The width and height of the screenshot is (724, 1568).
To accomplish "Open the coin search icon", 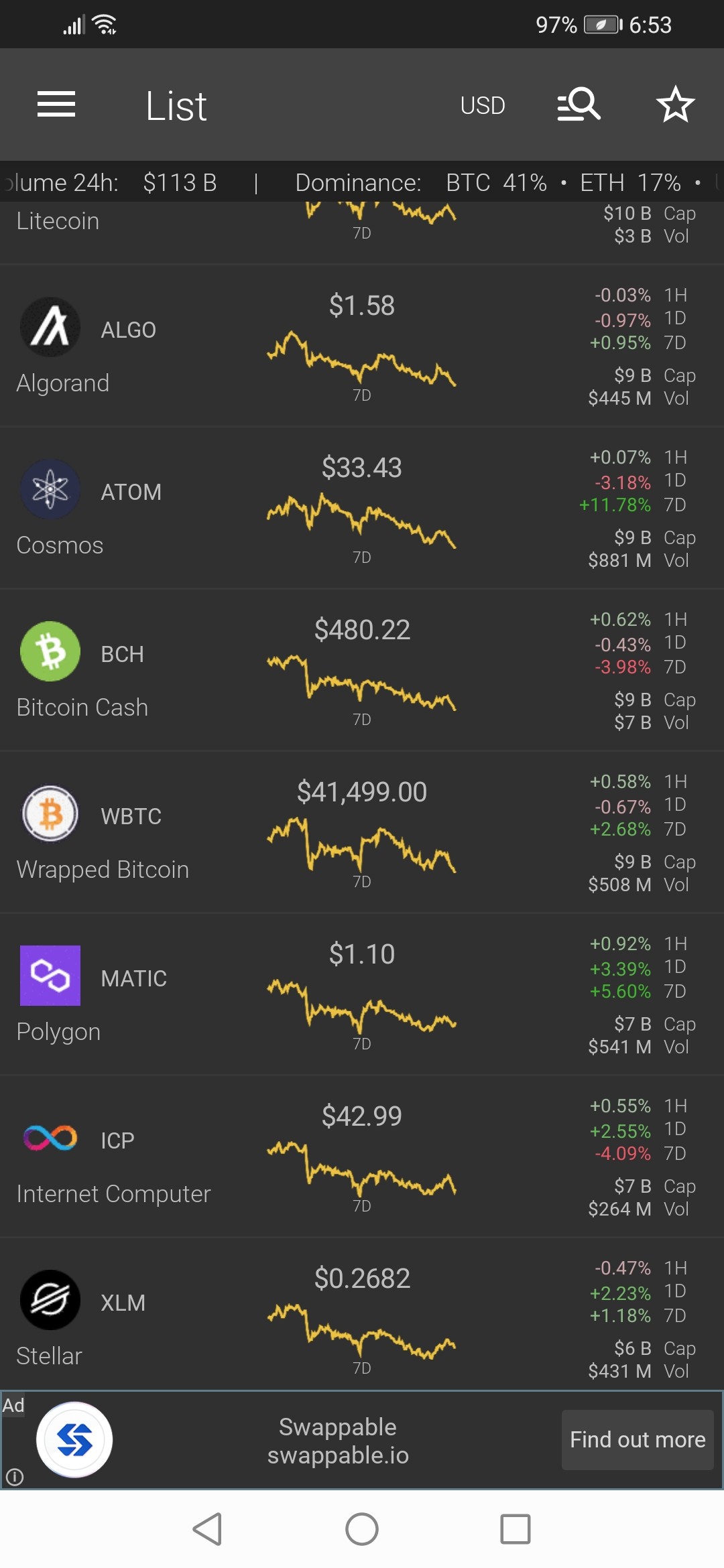I will pyautogui.click(x=579, y=105).
